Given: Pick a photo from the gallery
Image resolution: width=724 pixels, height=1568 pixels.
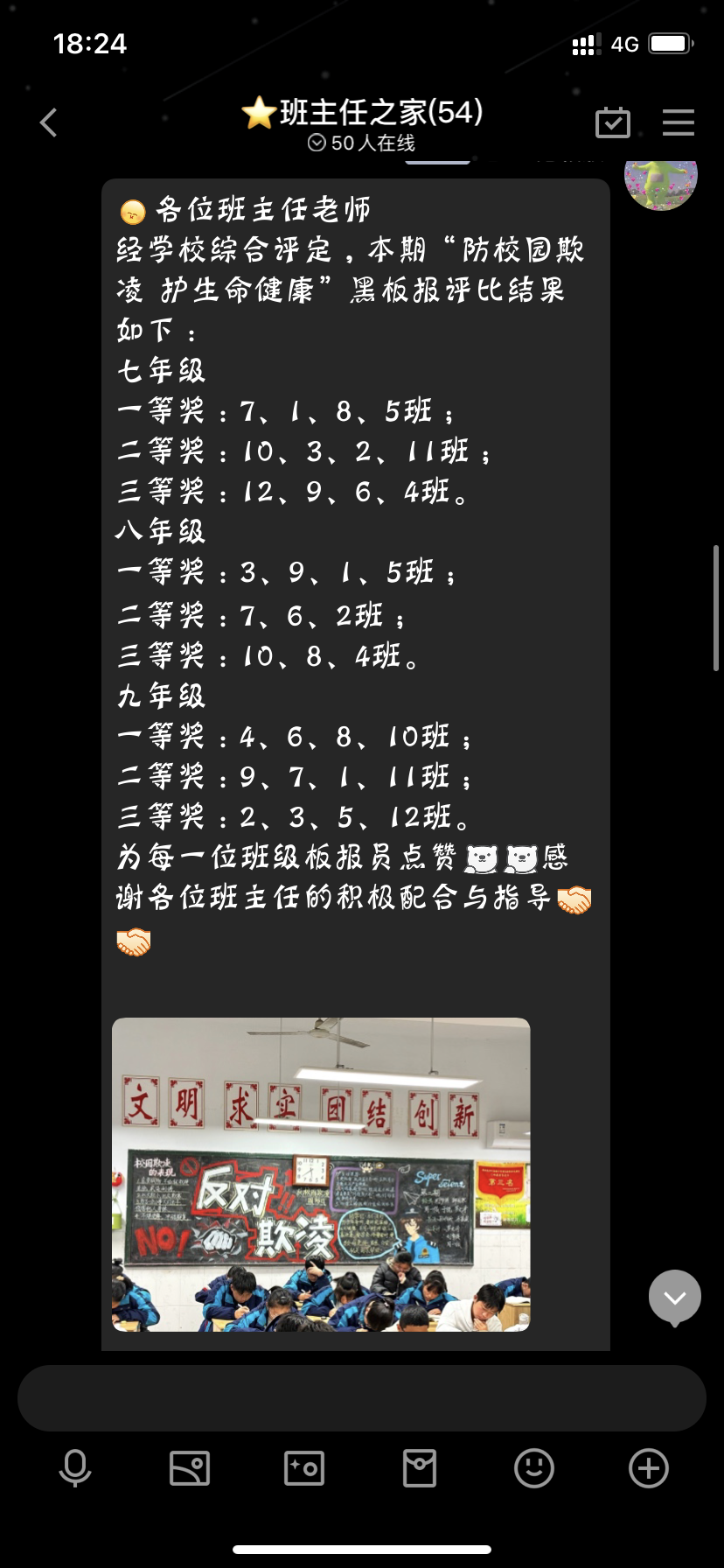Looking at the screenshot, I should point(190,1468).
